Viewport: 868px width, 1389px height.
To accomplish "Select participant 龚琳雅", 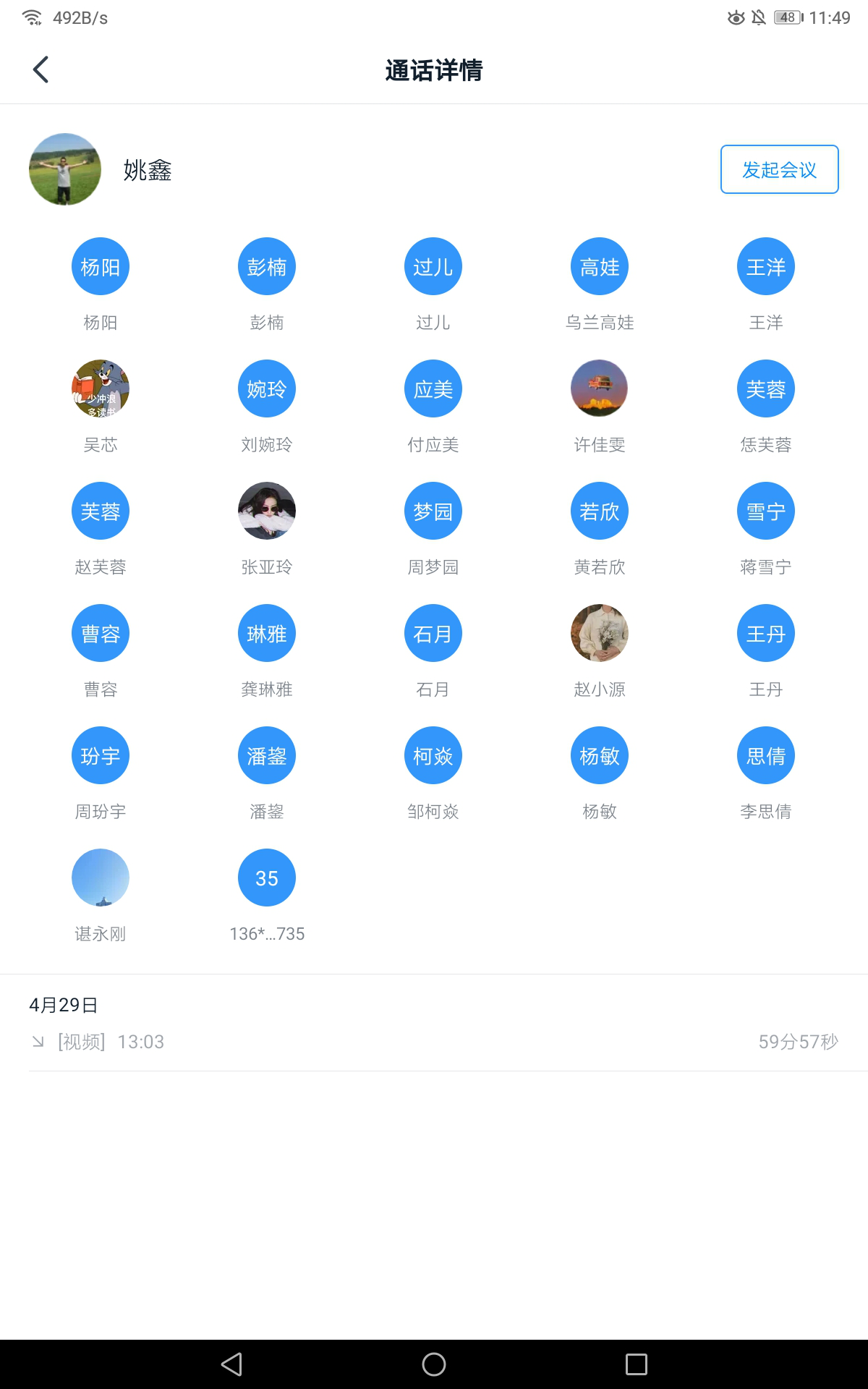I will (267, 634).
